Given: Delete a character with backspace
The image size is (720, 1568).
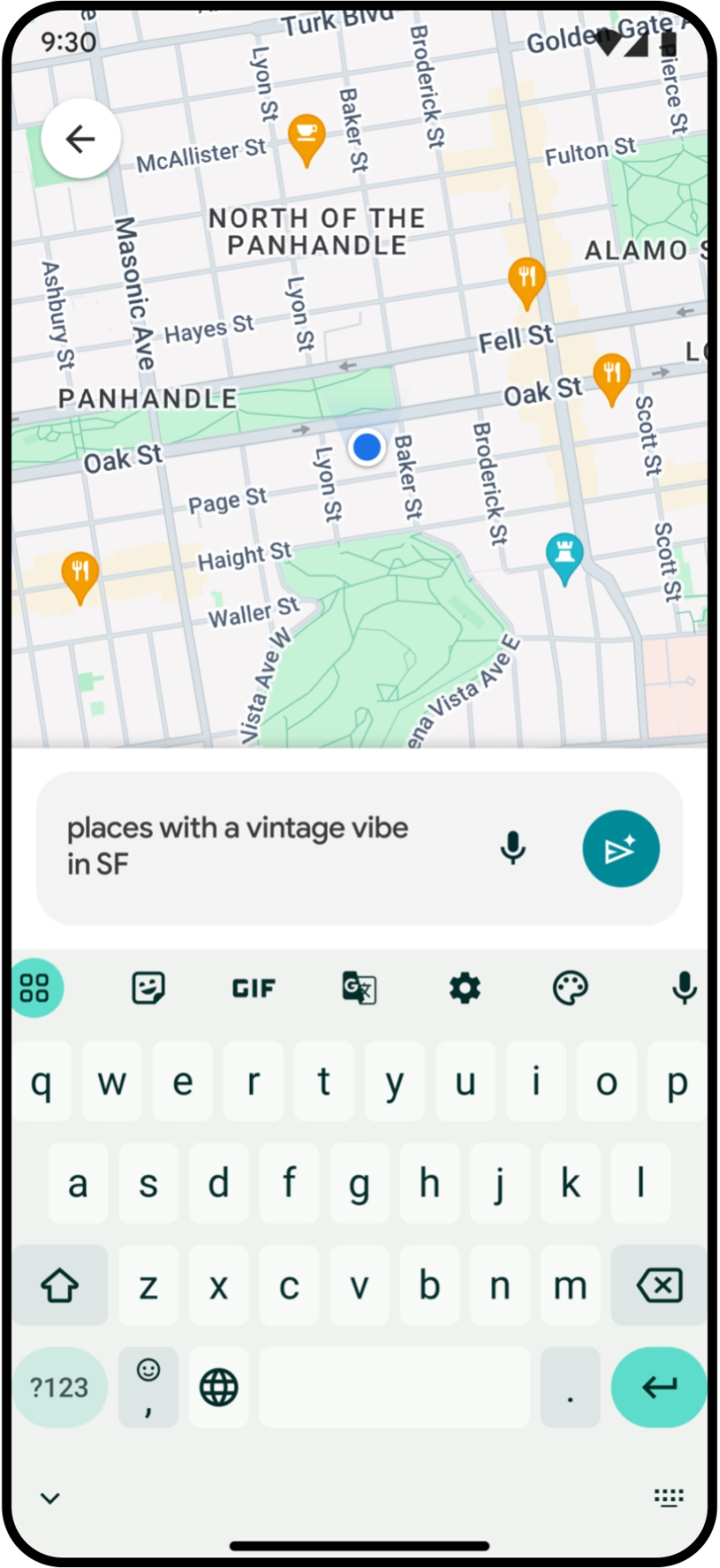Looking at the screenshot, I should [x=659, y=1285].
